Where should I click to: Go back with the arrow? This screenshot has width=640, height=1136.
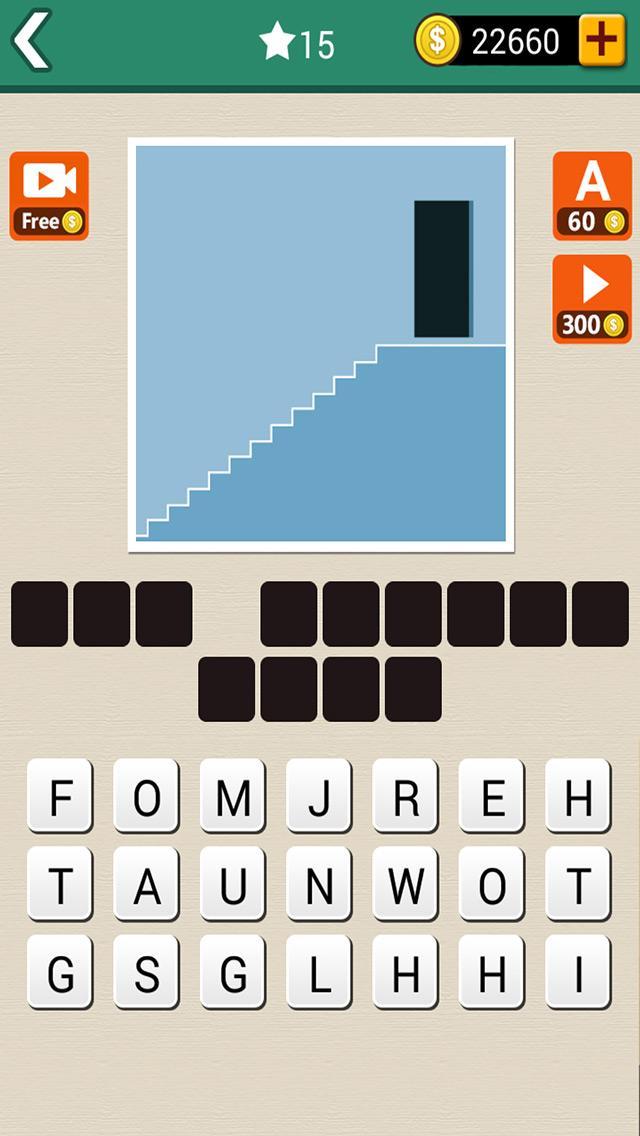coord(32,41)
